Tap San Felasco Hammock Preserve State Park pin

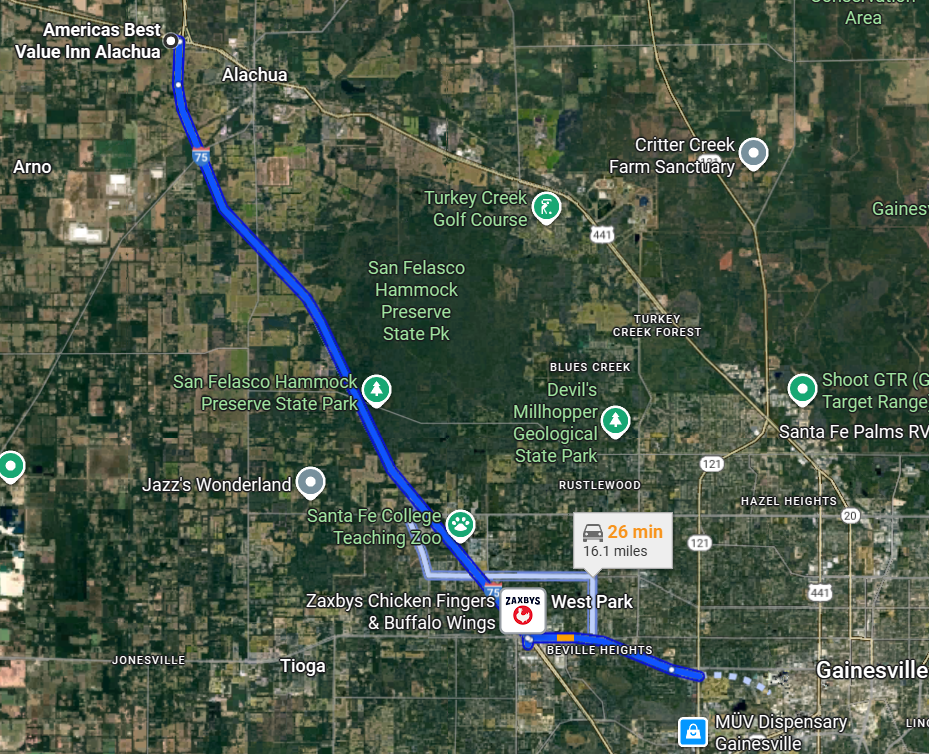[376, 390]
